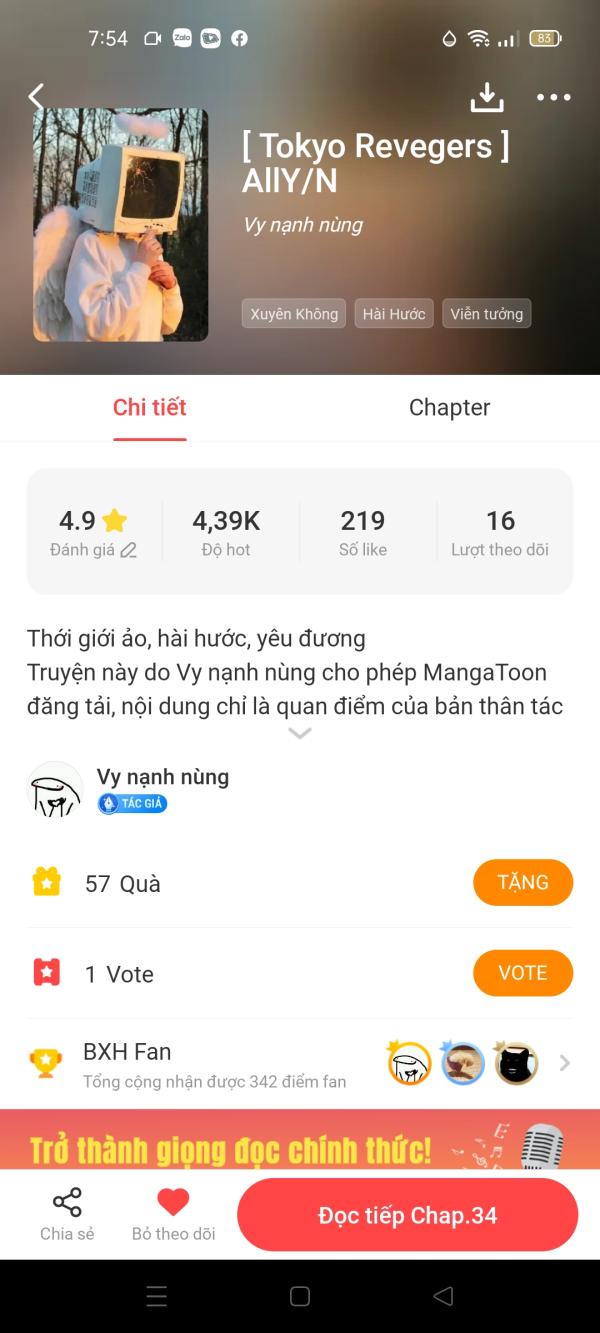Screen dimensions: 600x1333
Task: Go back using the top-left arrow
Action: (x=37, y=97)
